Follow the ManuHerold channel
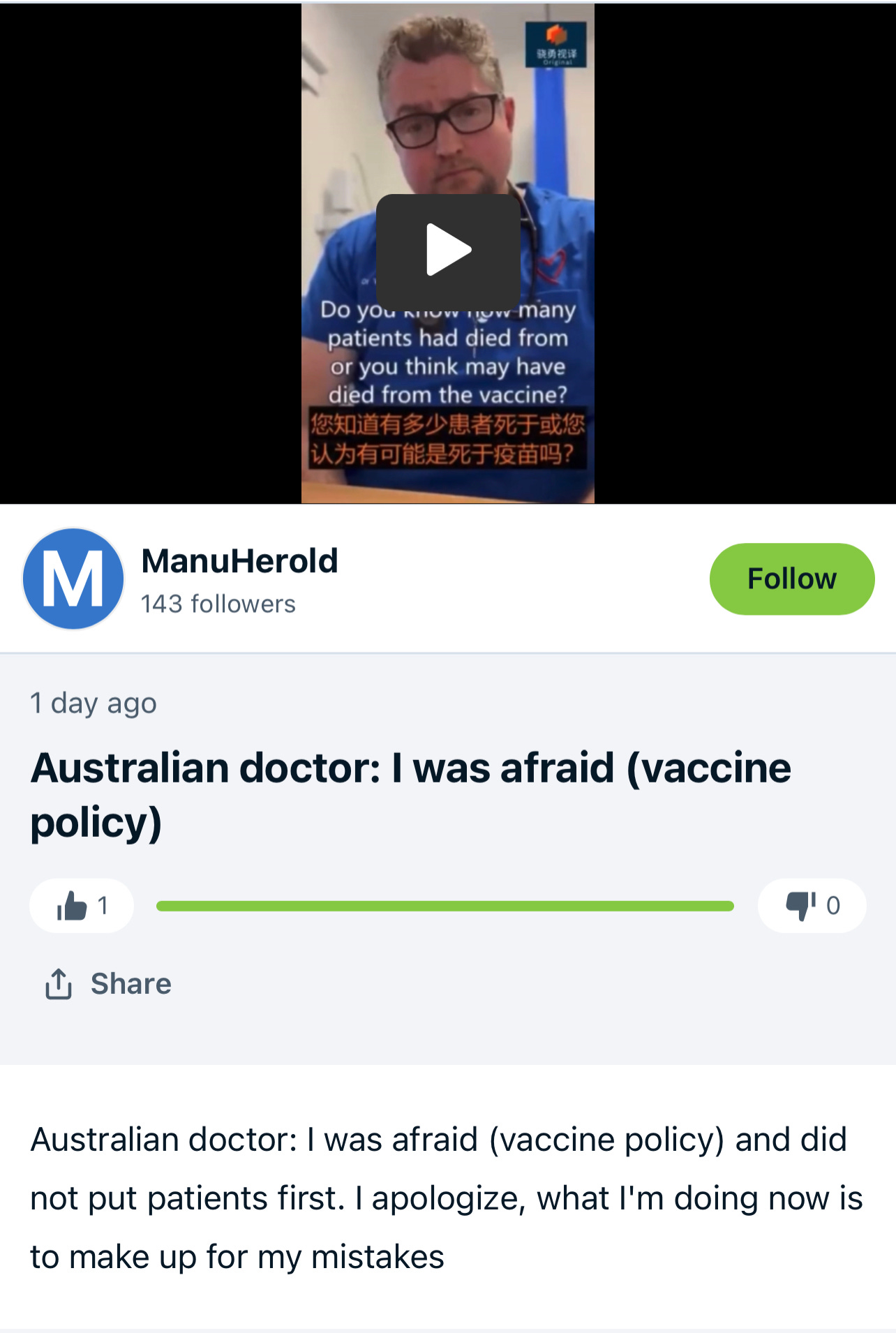Screen dimensions: 896x1333 point(791,579)
